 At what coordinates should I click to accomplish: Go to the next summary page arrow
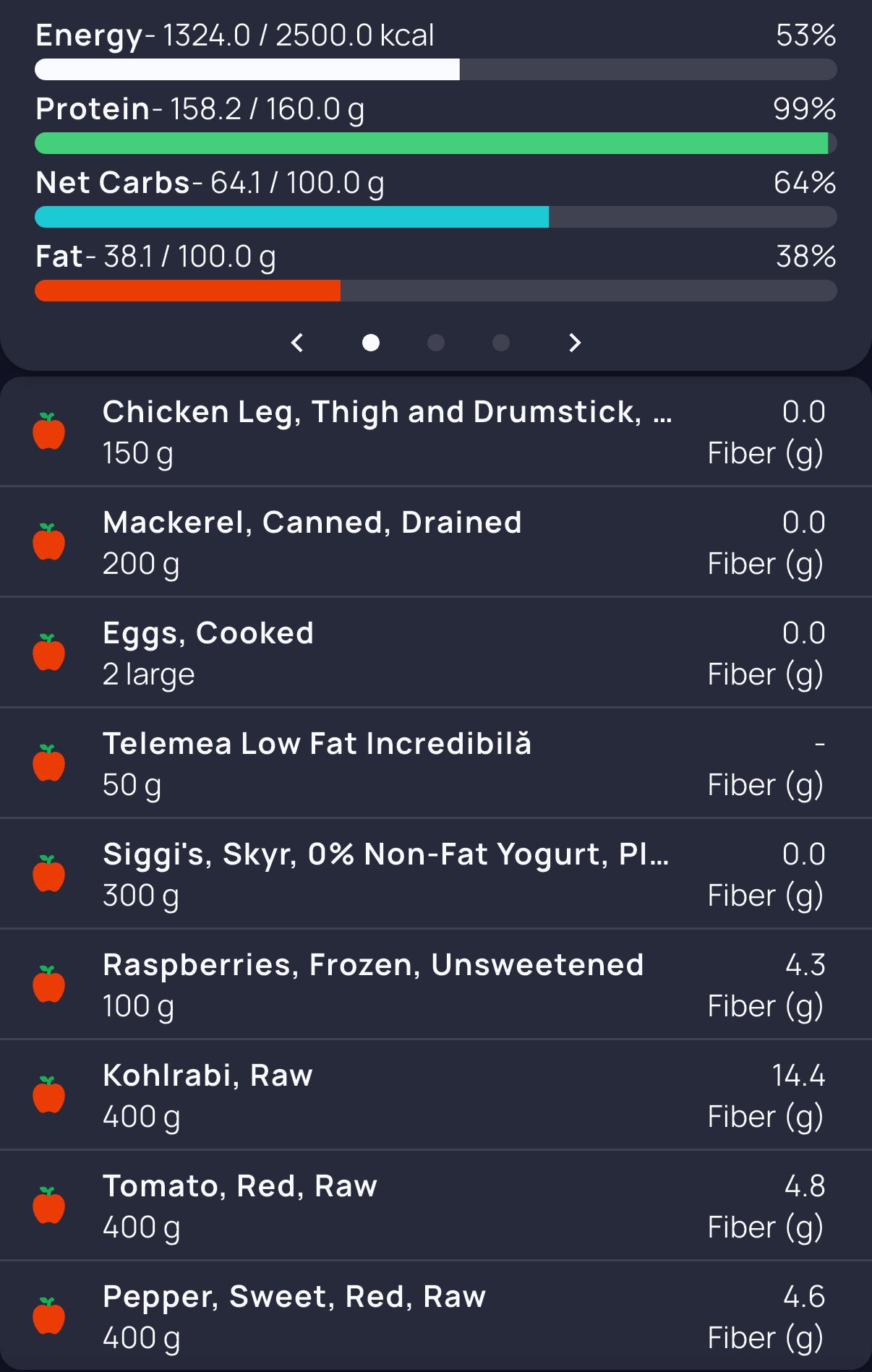click(x=575, y=343)
